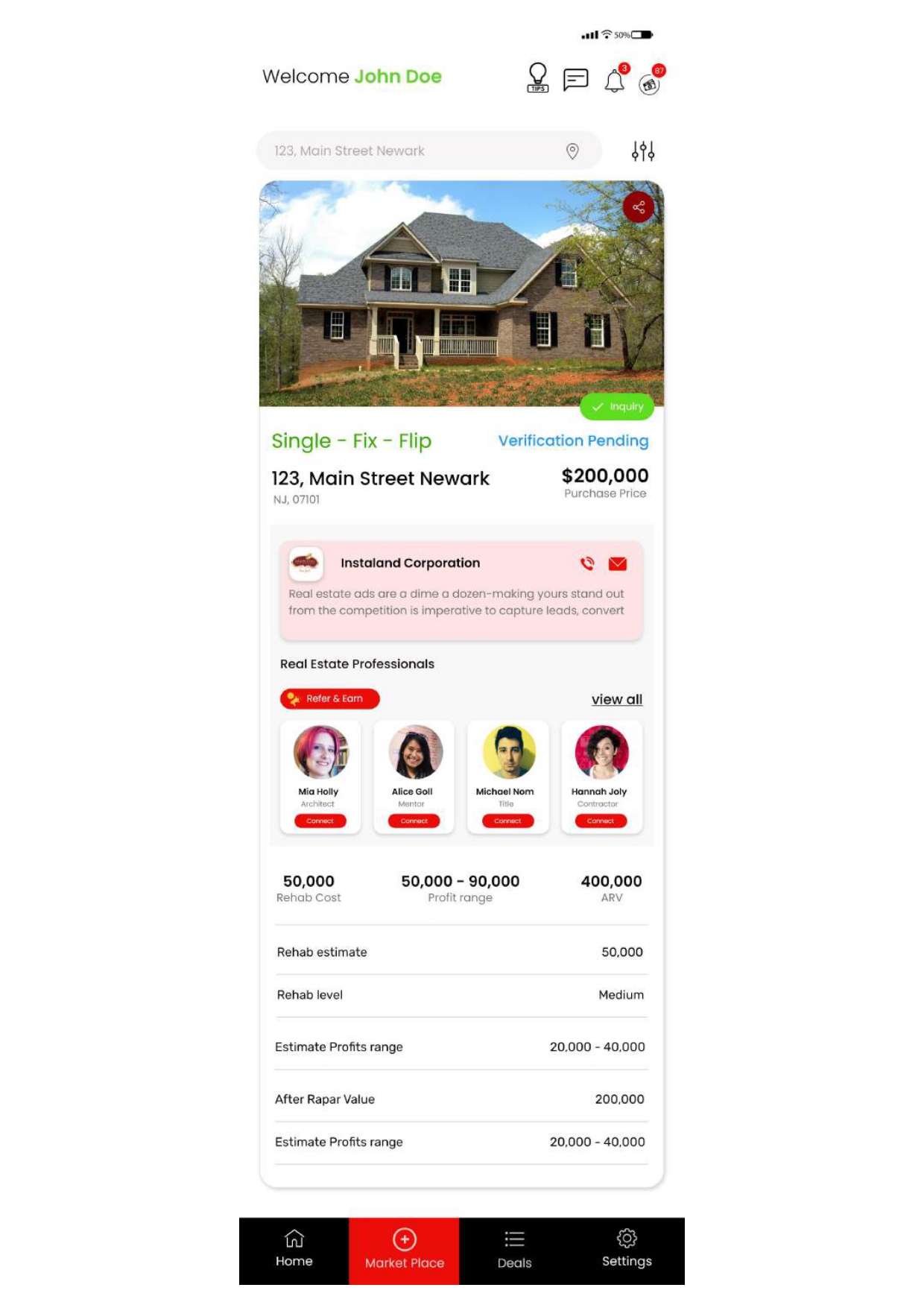The image size is (924, 1308).
Task: Tap the Refer & Earn button
Action: point(330,698)
